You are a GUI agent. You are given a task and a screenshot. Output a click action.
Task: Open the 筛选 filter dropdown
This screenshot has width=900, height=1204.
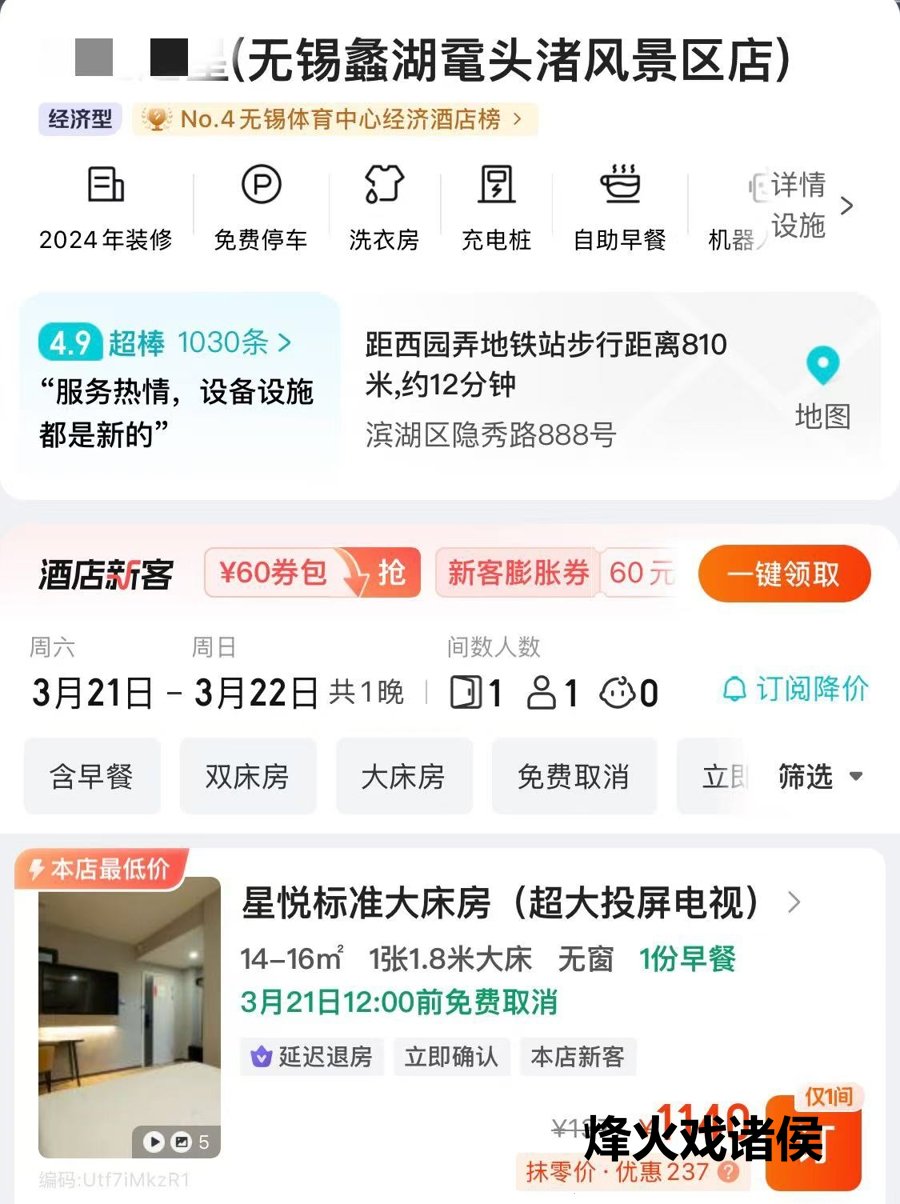[x=820, y=776]
